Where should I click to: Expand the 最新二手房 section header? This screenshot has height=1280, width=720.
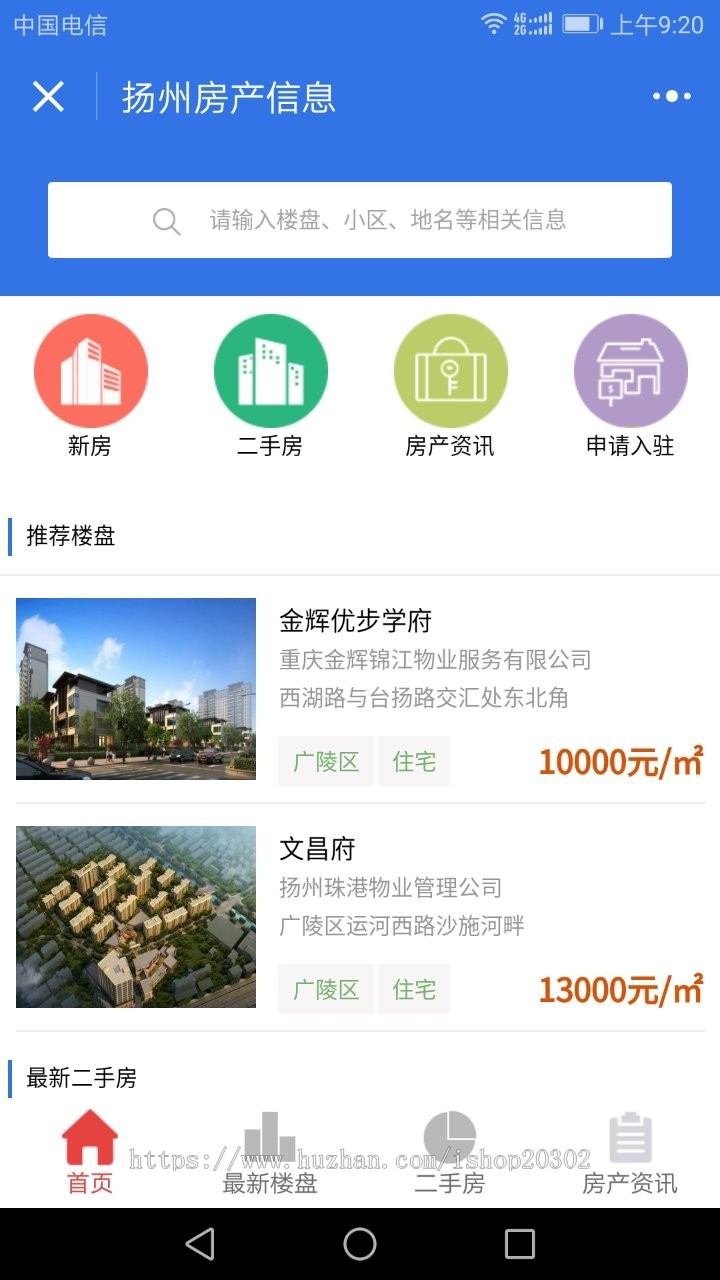pos(83,1078)
